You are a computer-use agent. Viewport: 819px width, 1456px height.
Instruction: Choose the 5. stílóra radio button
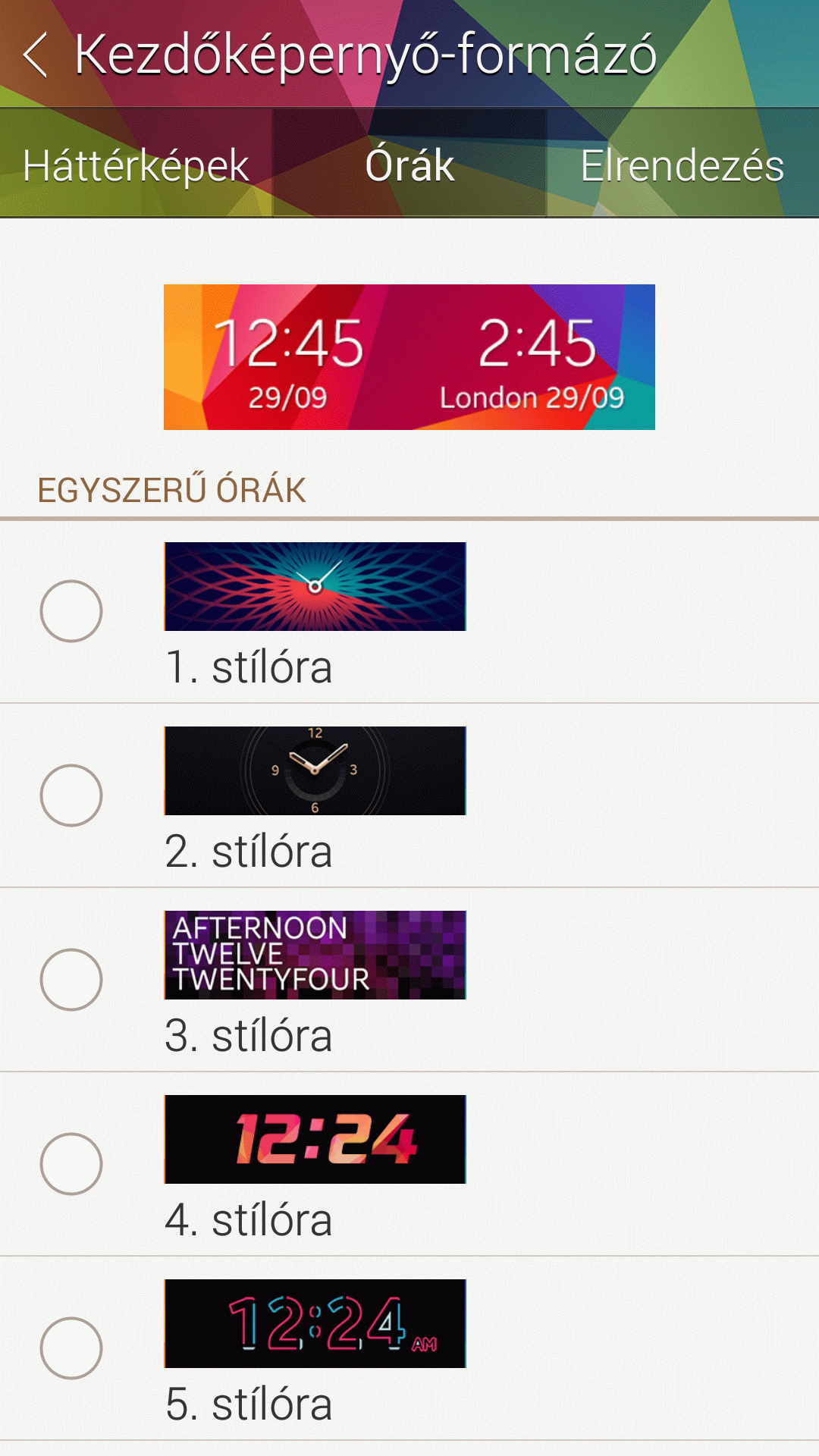71,1348
